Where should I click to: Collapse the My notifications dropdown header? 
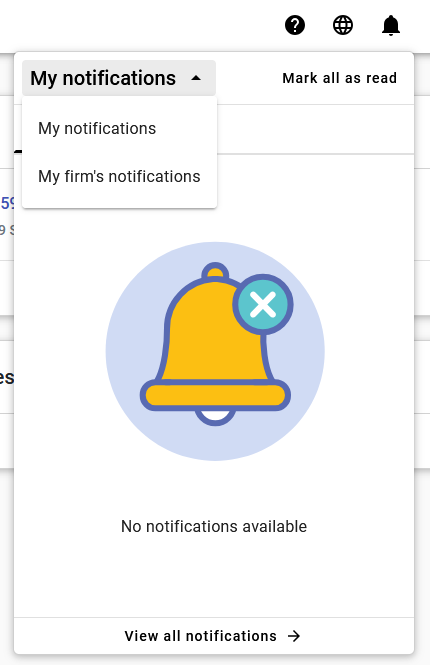tap(119, 78)
